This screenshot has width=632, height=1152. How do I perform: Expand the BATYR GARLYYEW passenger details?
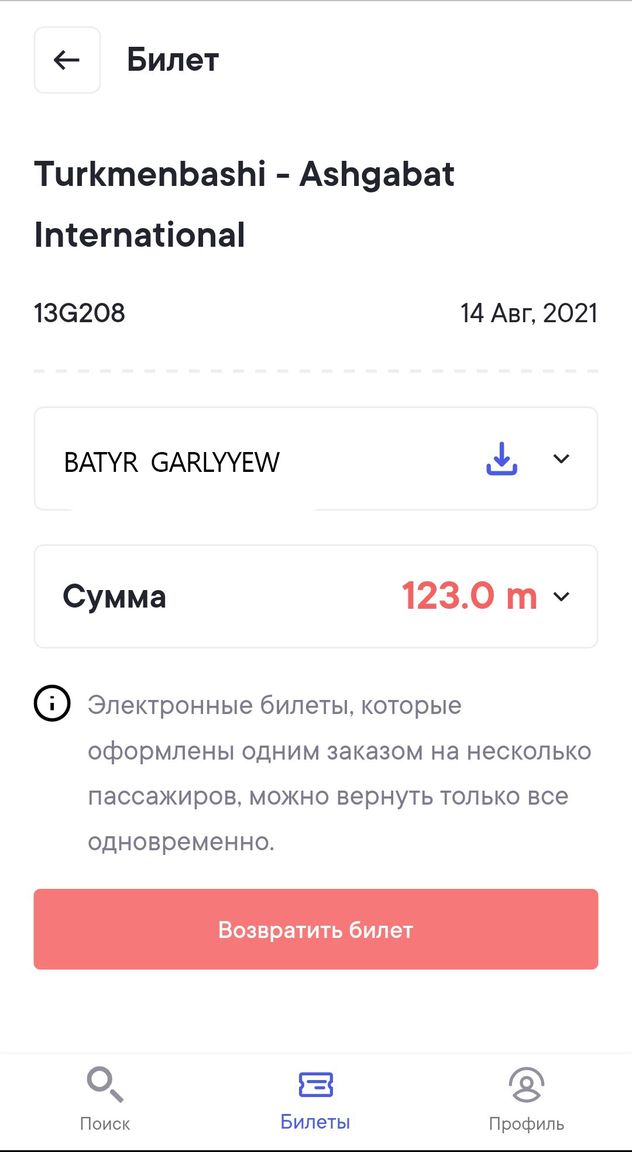pos(561,459)
